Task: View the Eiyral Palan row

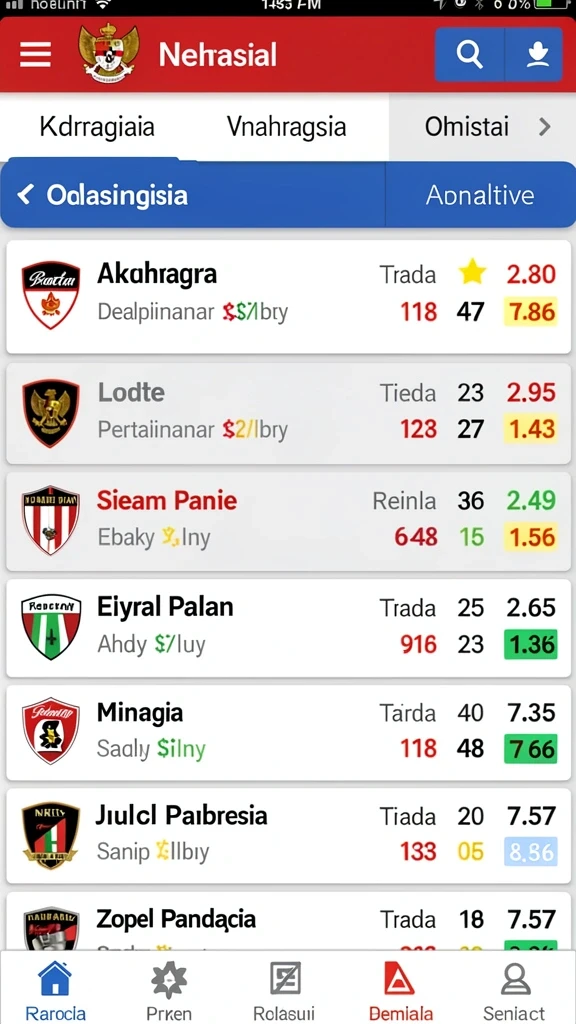Action: (x=288, y=628)
